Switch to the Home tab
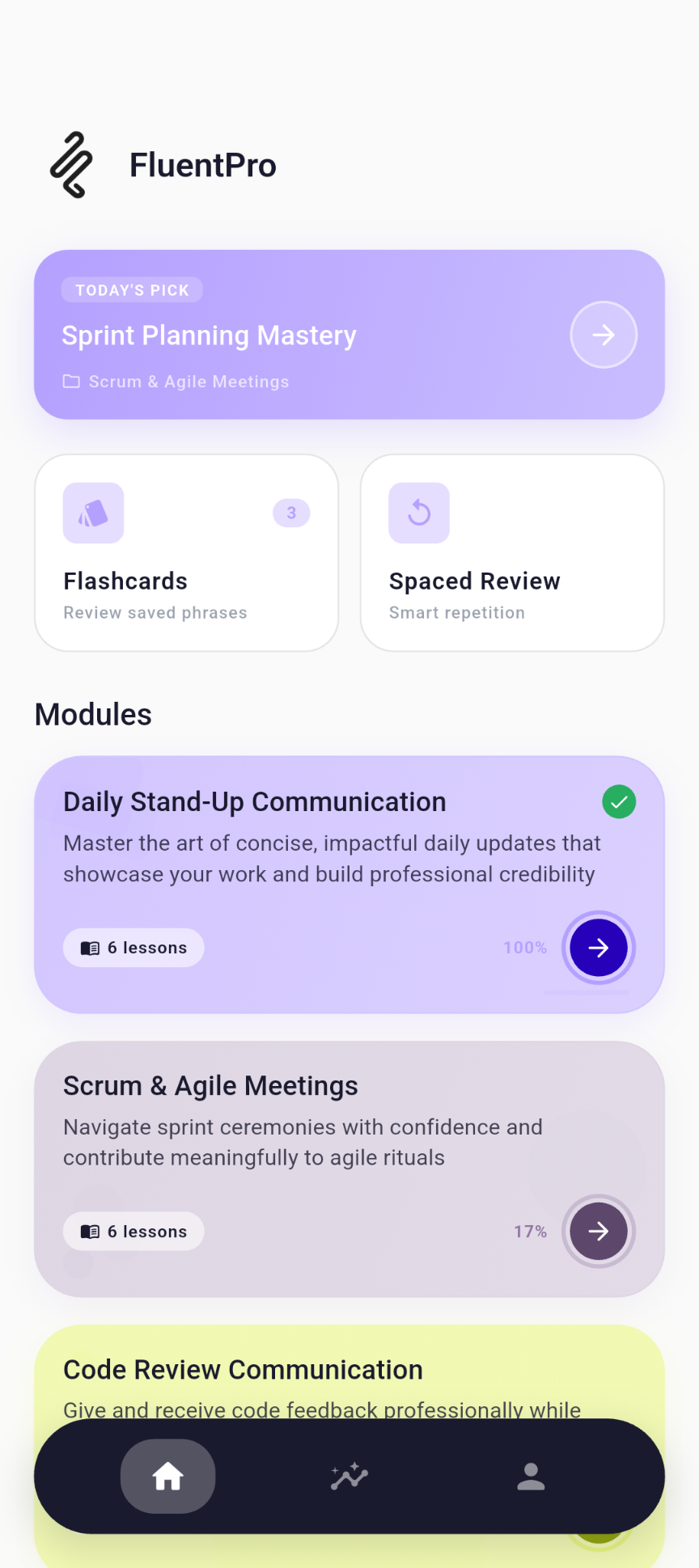699x1568 pixels. point(168,1477)
